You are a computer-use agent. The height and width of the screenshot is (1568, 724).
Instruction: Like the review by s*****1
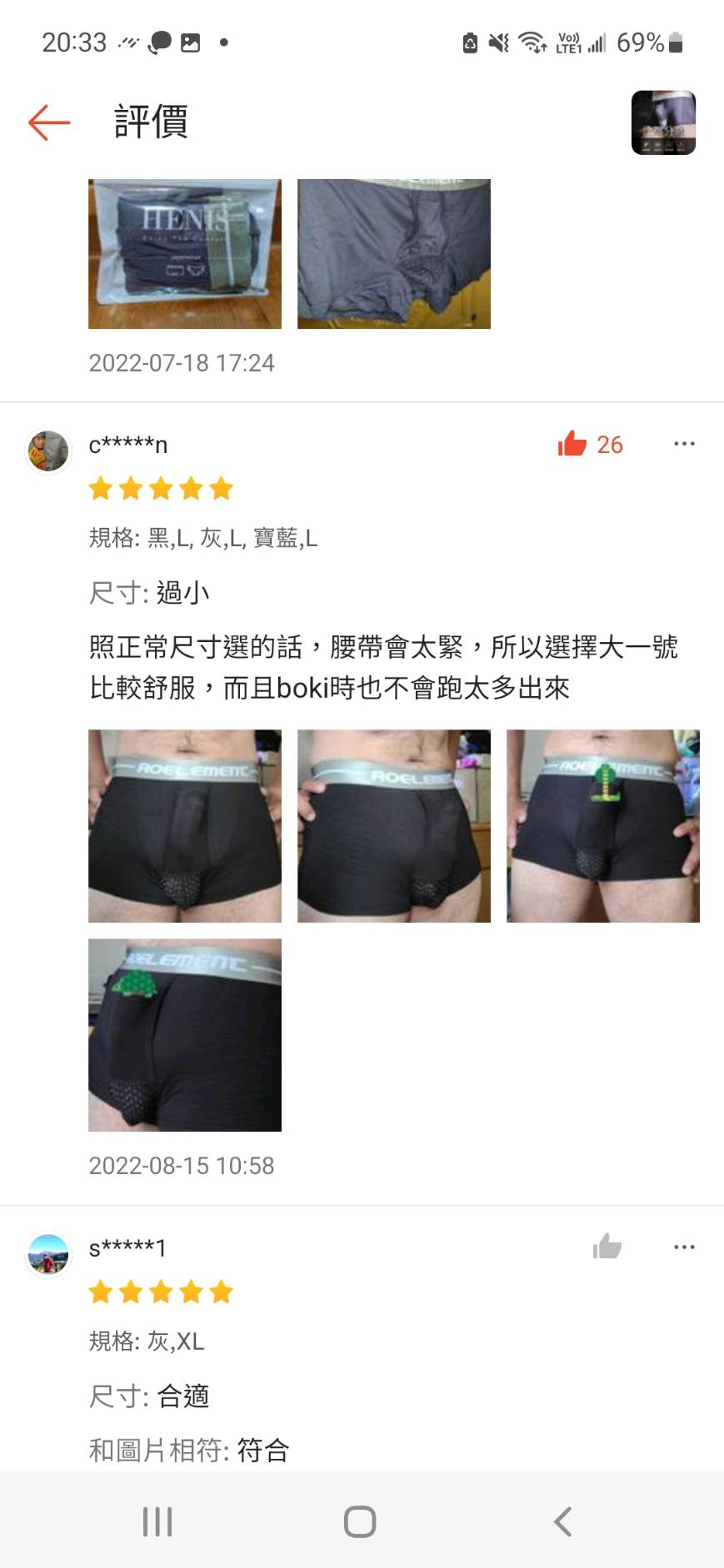pyautogui.click(x=607, y=1247)
